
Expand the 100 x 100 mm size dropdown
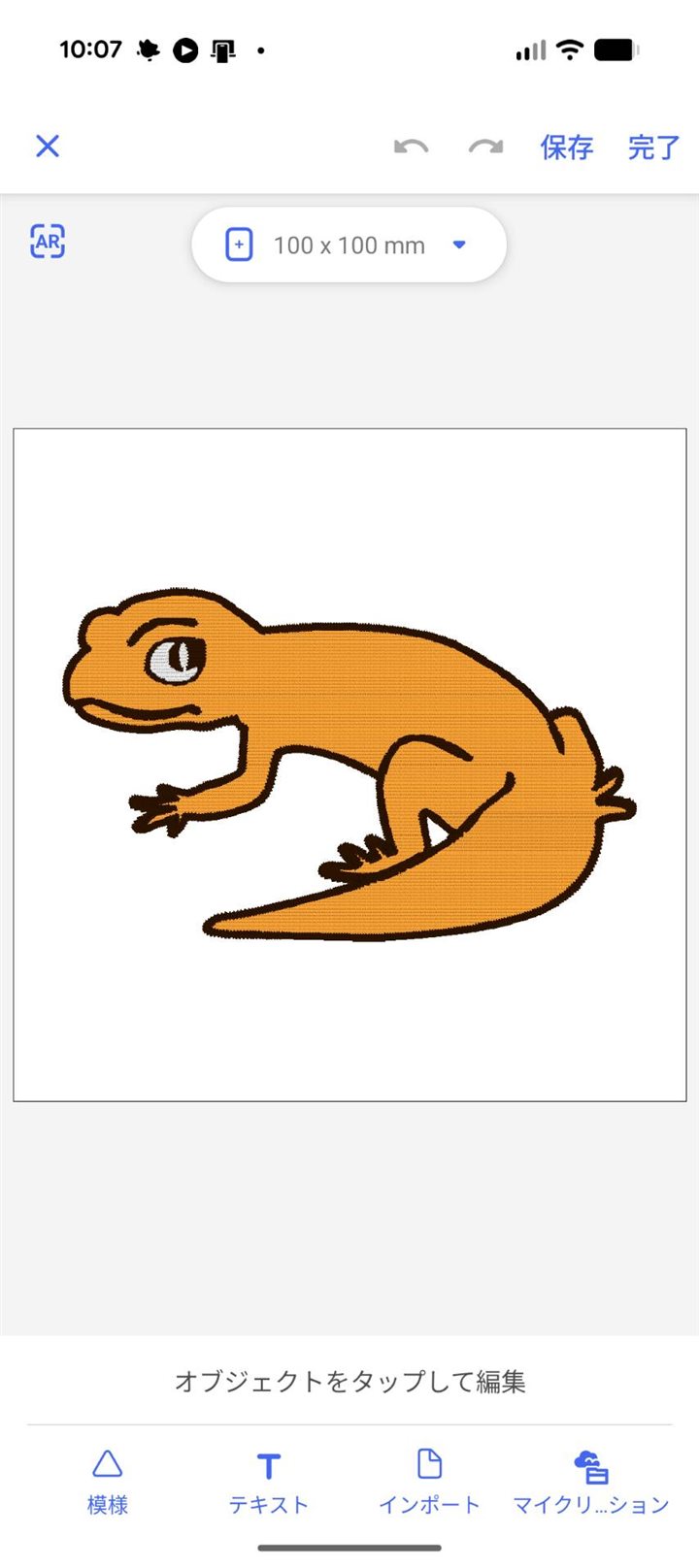349,245
